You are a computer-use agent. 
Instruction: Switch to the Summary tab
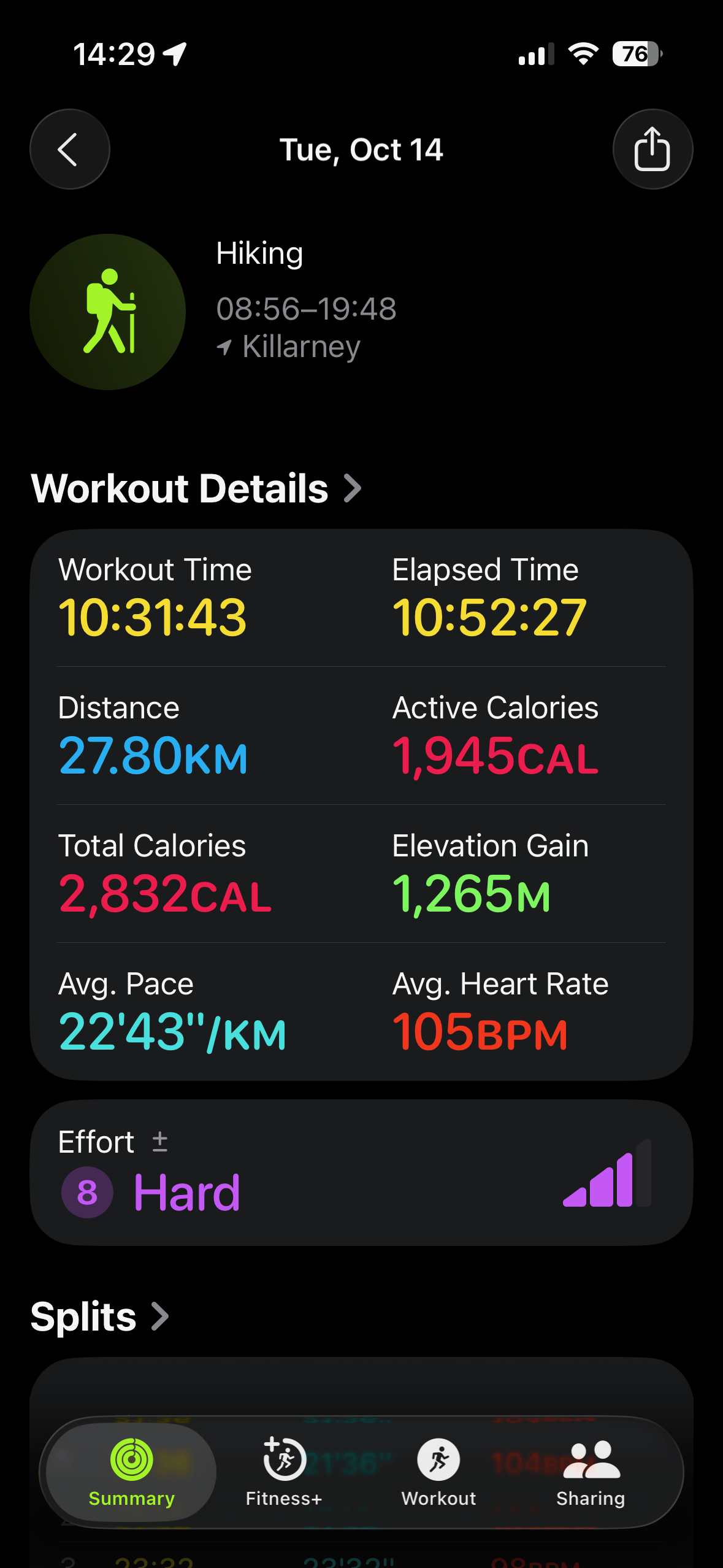point(131,1472)
